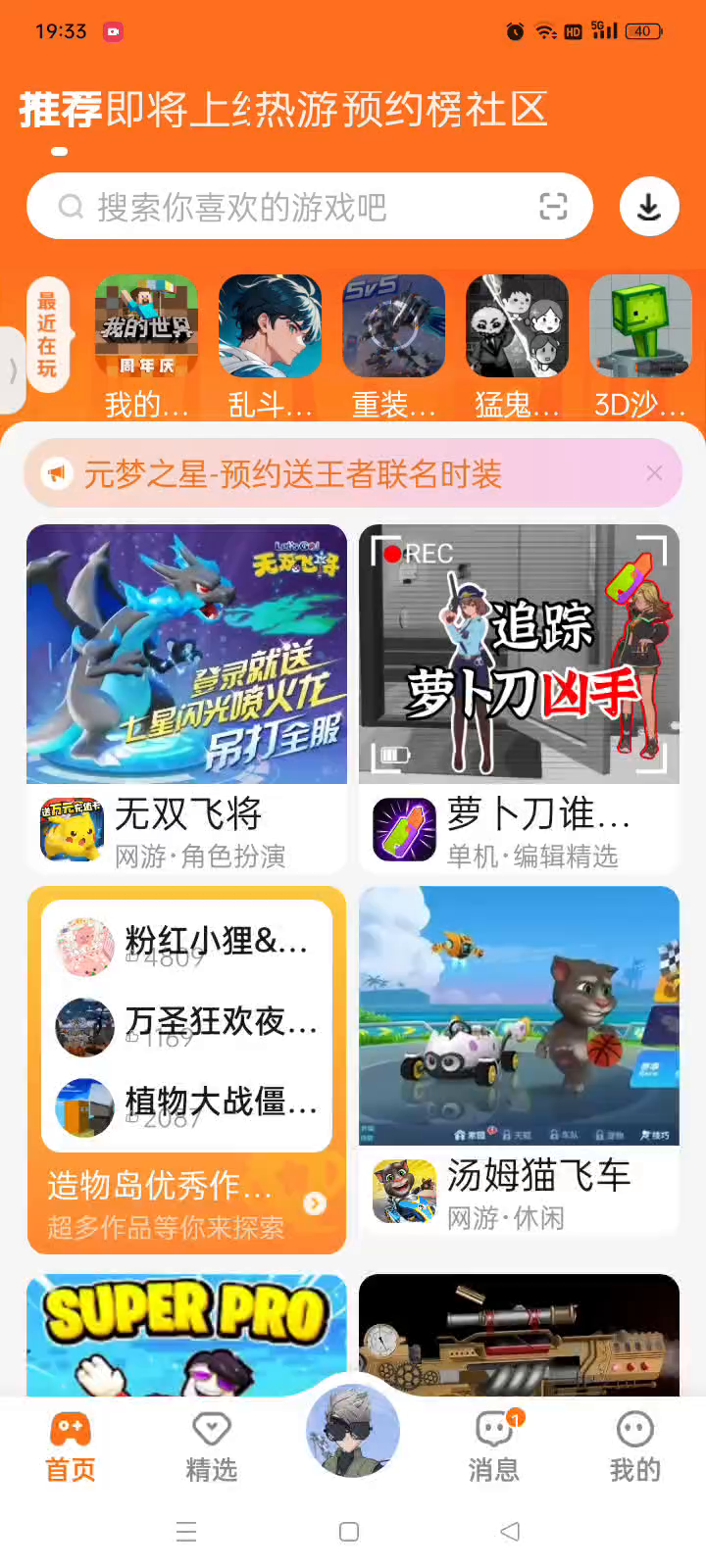The height and width of the screenshot is (1568, 706).
Task: Open the 元梦之星 reservation announcement
Action: pos(294,474)
